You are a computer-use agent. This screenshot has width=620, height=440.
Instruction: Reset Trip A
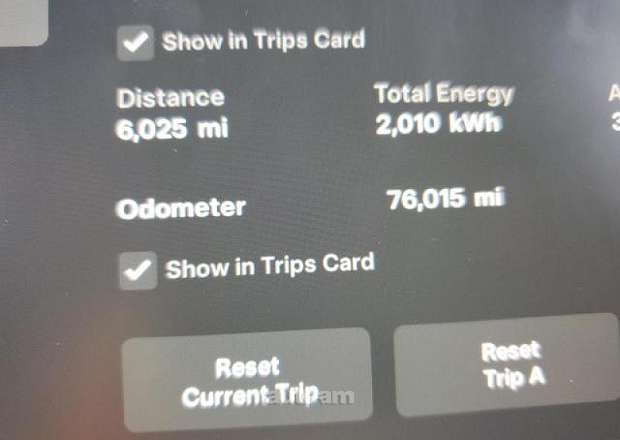[510, 365]
